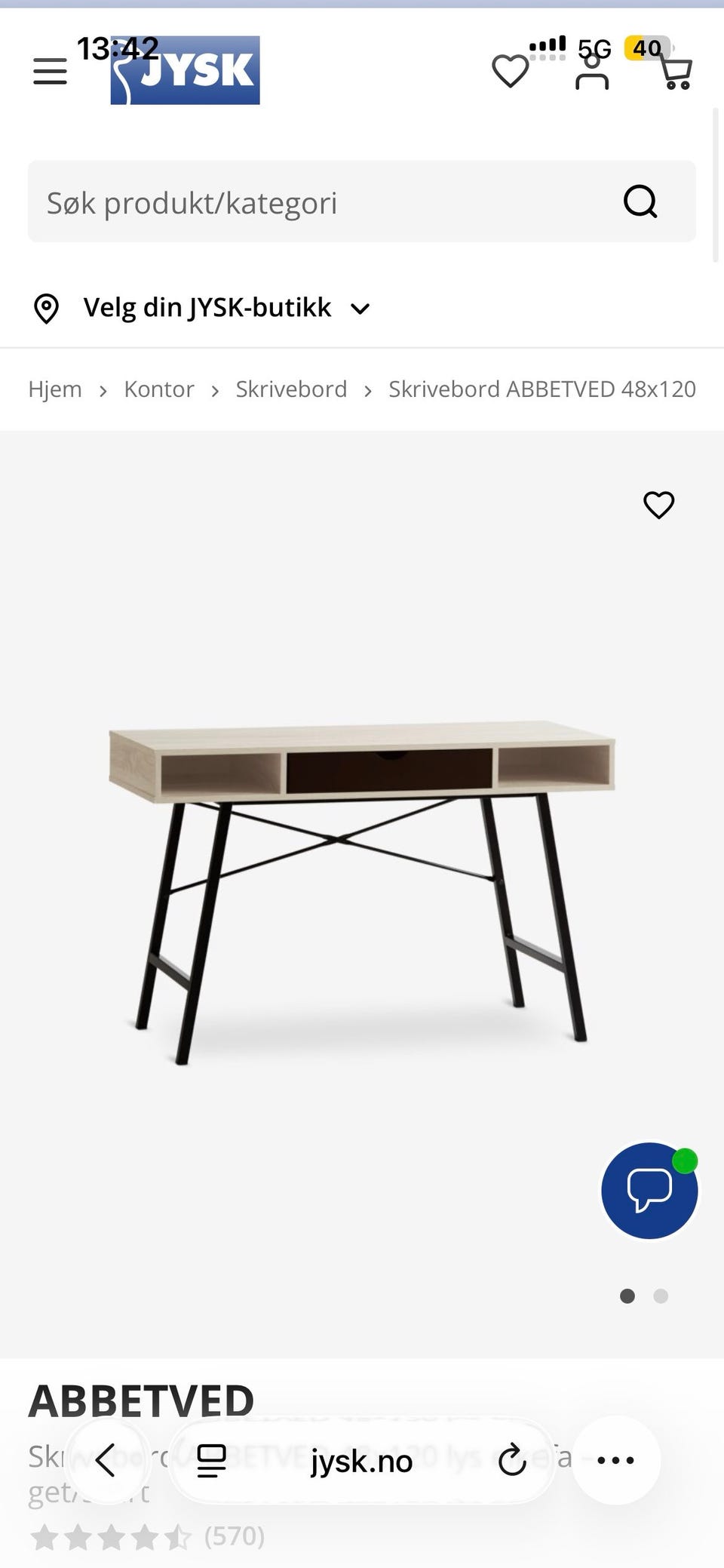The height and width of the screenshot is (1568, 724).
Task: Open the Kontor breadcrumb
Action: coord(159,389)
